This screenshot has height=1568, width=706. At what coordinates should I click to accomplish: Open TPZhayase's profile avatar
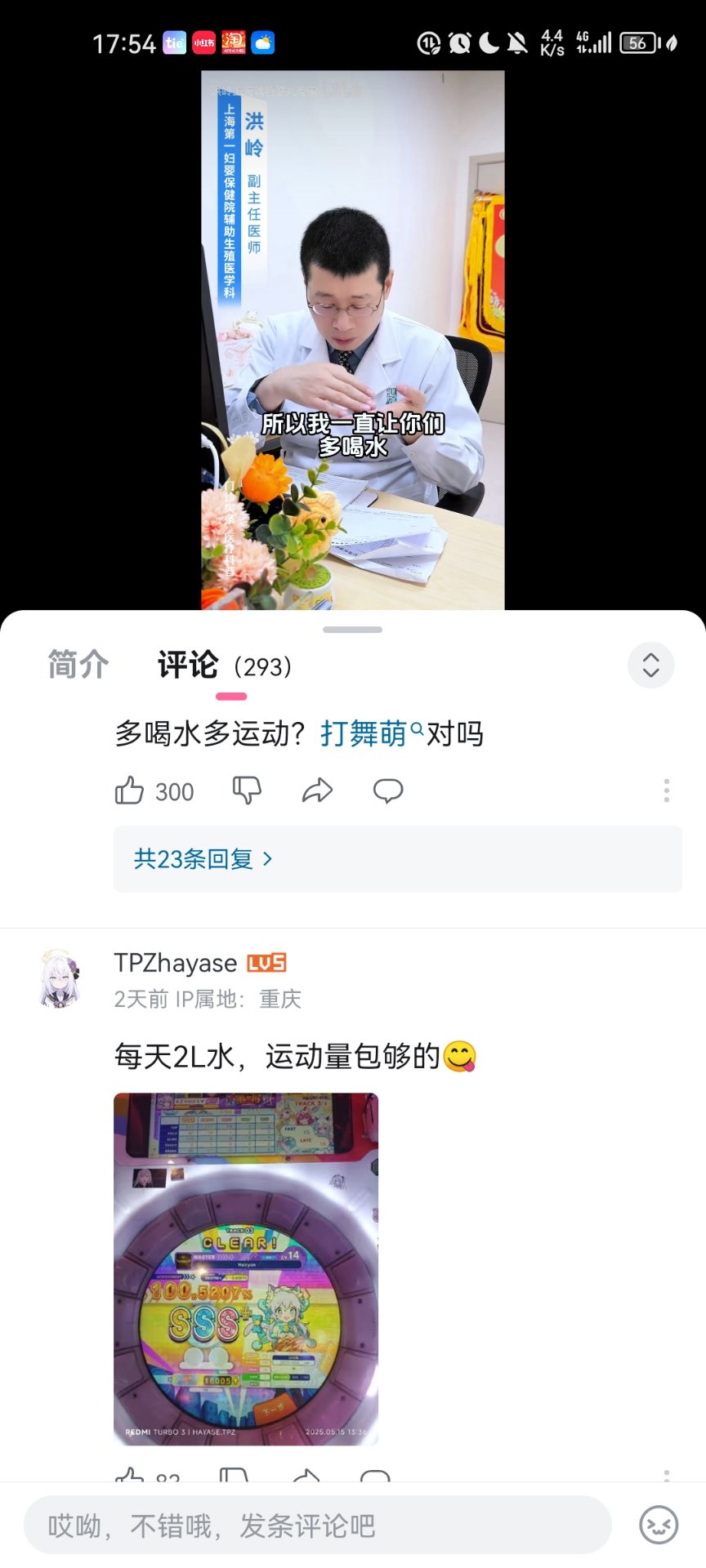60,978
